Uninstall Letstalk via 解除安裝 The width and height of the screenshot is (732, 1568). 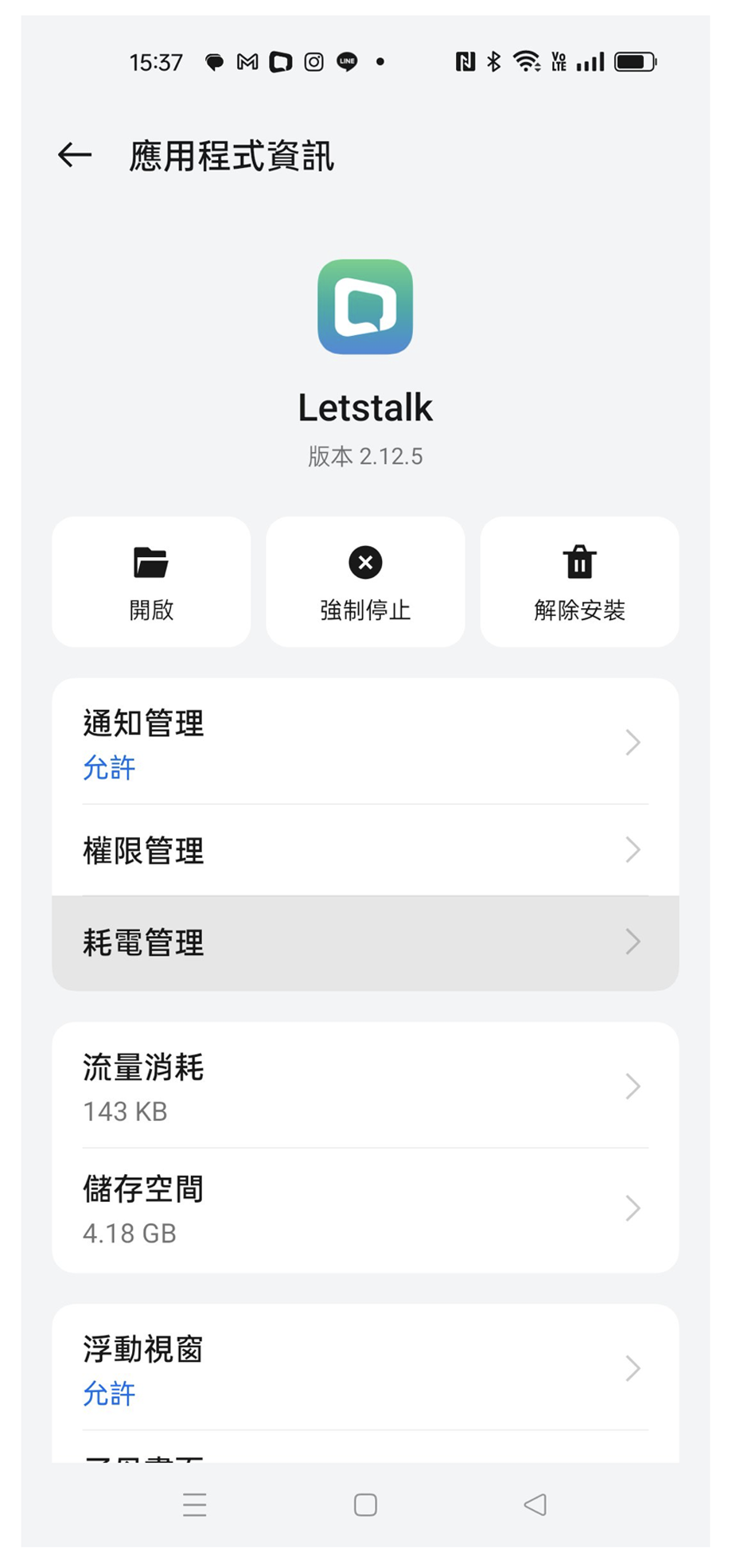point(579,582)
